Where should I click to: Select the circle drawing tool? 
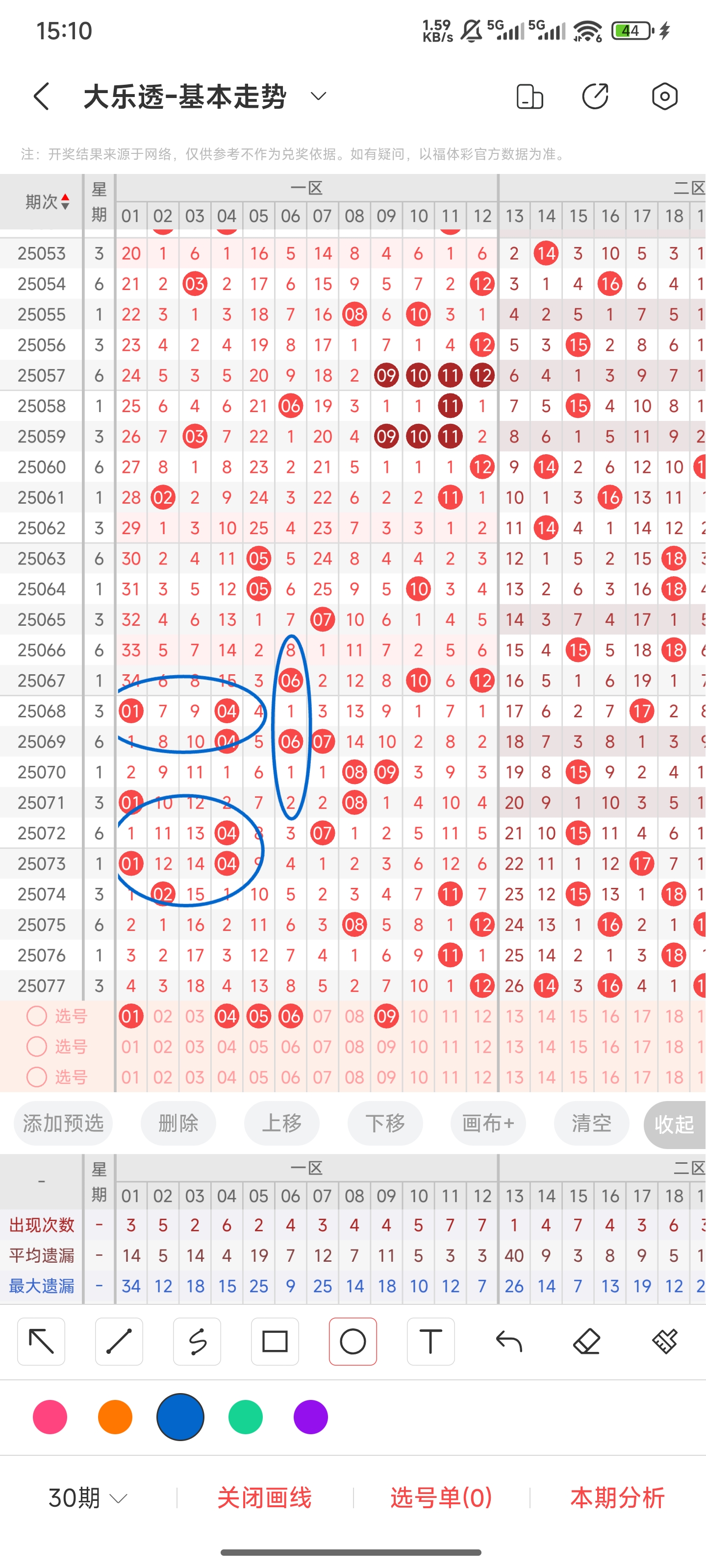(353, 1341)
